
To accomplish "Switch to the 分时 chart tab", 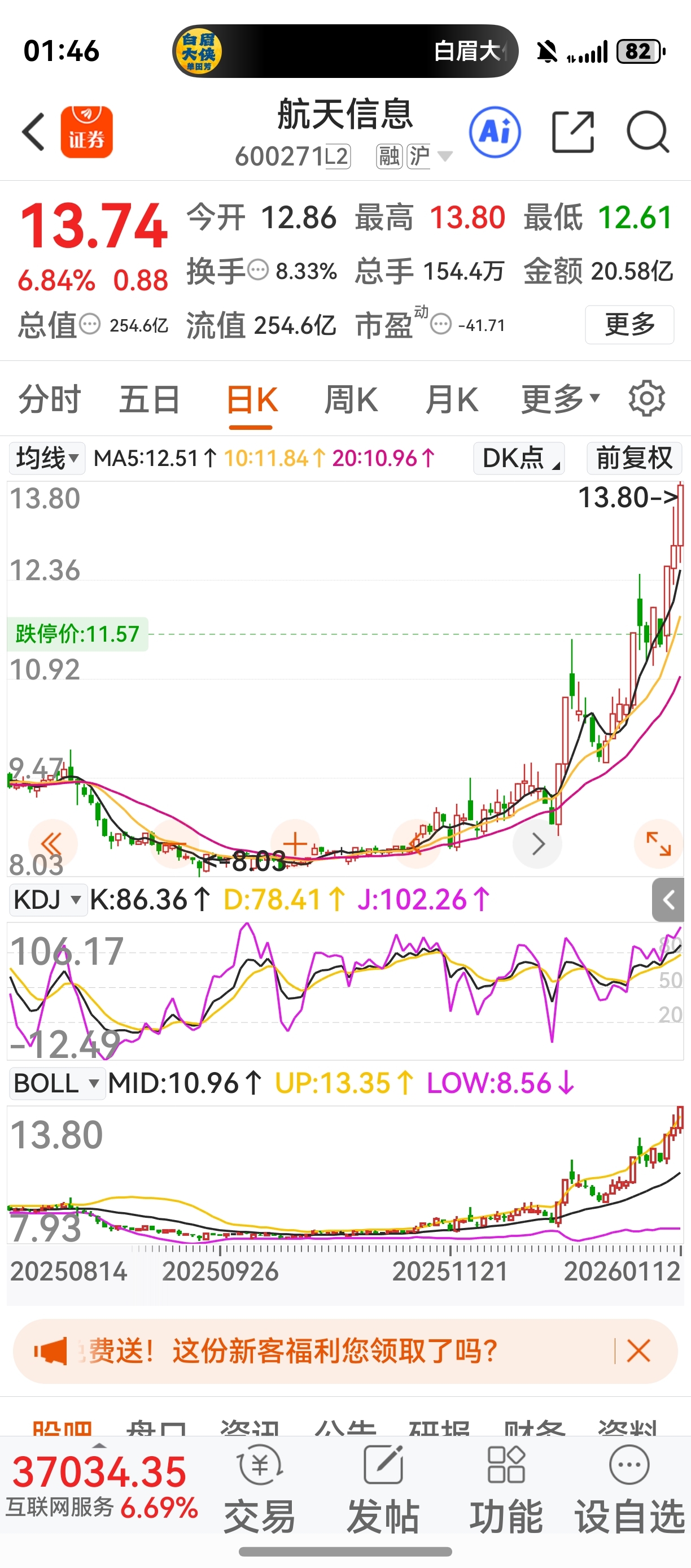I will pos(49,400).
